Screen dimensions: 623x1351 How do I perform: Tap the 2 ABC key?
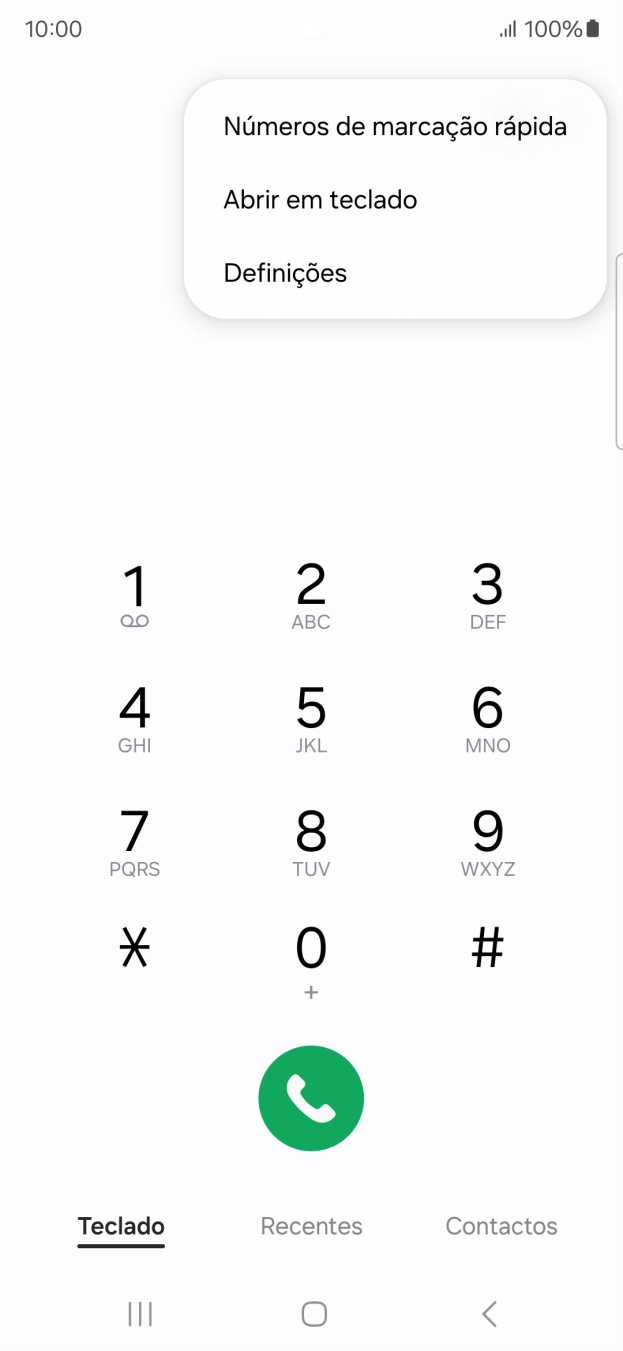(x=311, y=596)
